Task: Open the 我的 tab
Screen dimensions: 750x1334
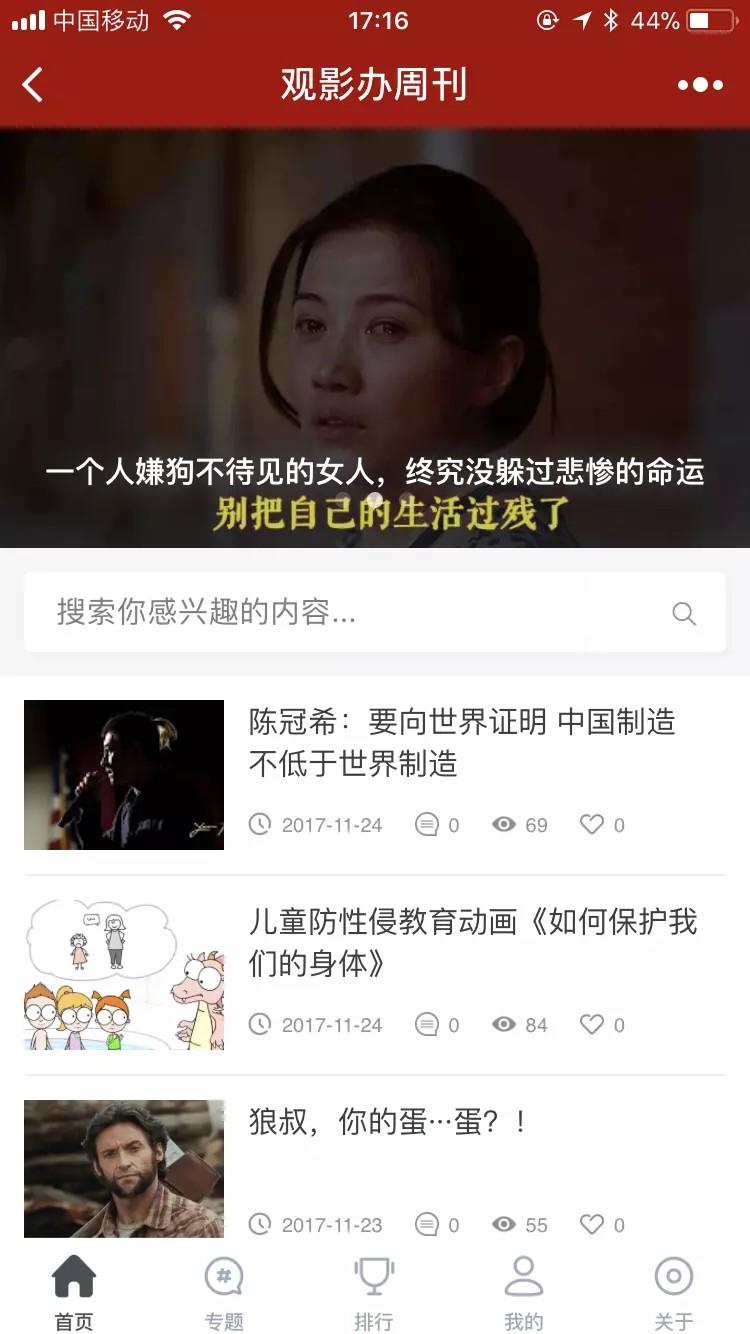Action: pos(524,1294)
